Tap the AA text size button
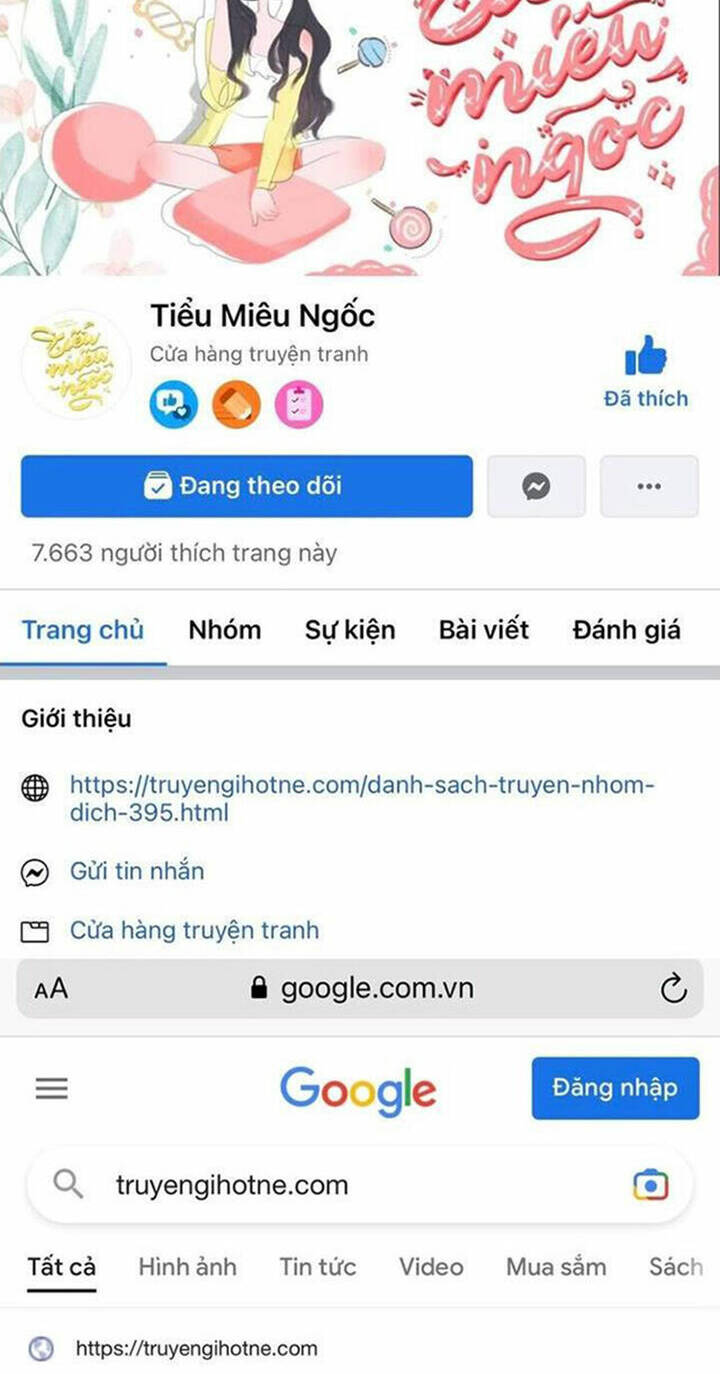720x1374 pixels. (51, 989)
